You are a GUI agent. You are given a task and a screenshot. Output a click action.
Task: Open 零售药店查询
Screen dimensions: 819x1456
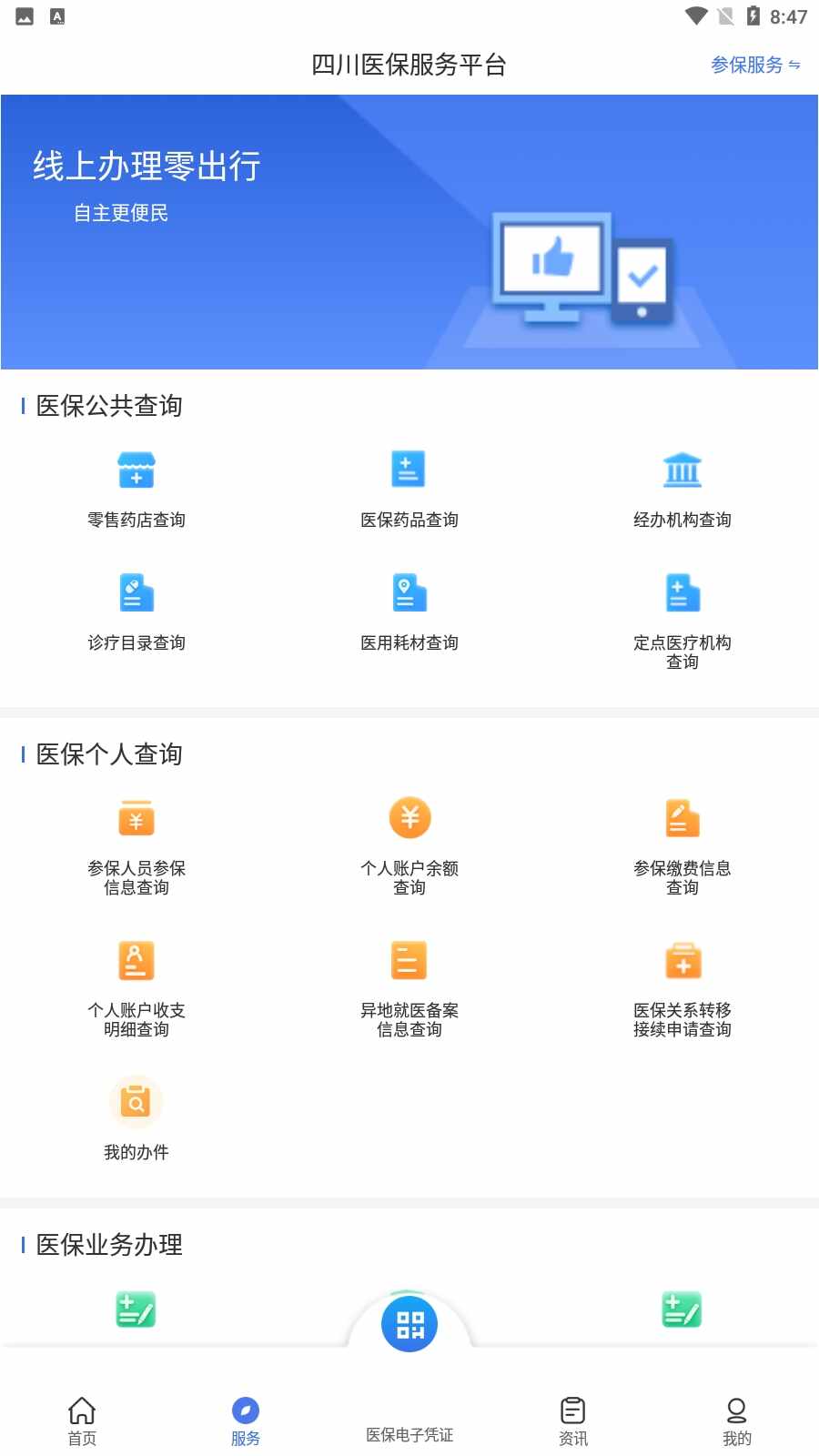(136, 489)
